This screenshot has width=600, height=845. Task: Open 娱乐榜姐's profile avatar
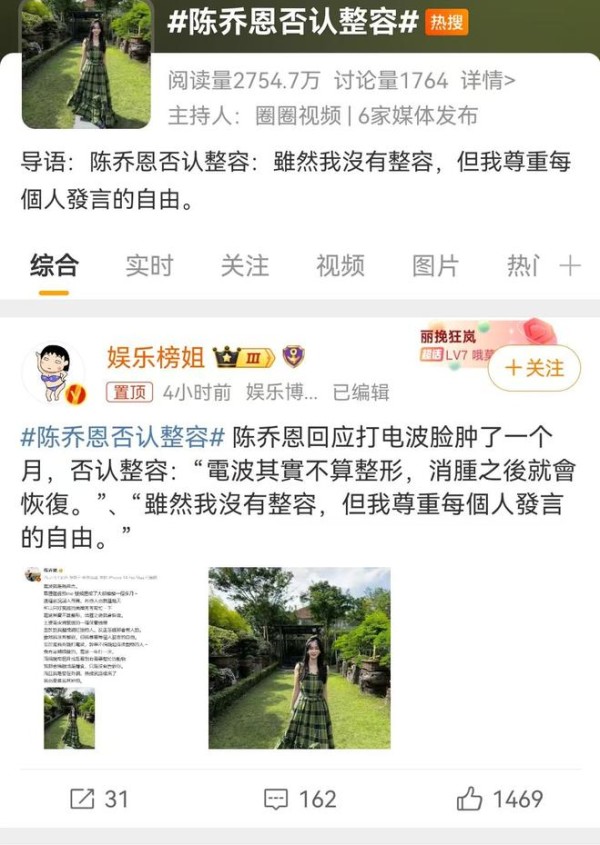54,371
